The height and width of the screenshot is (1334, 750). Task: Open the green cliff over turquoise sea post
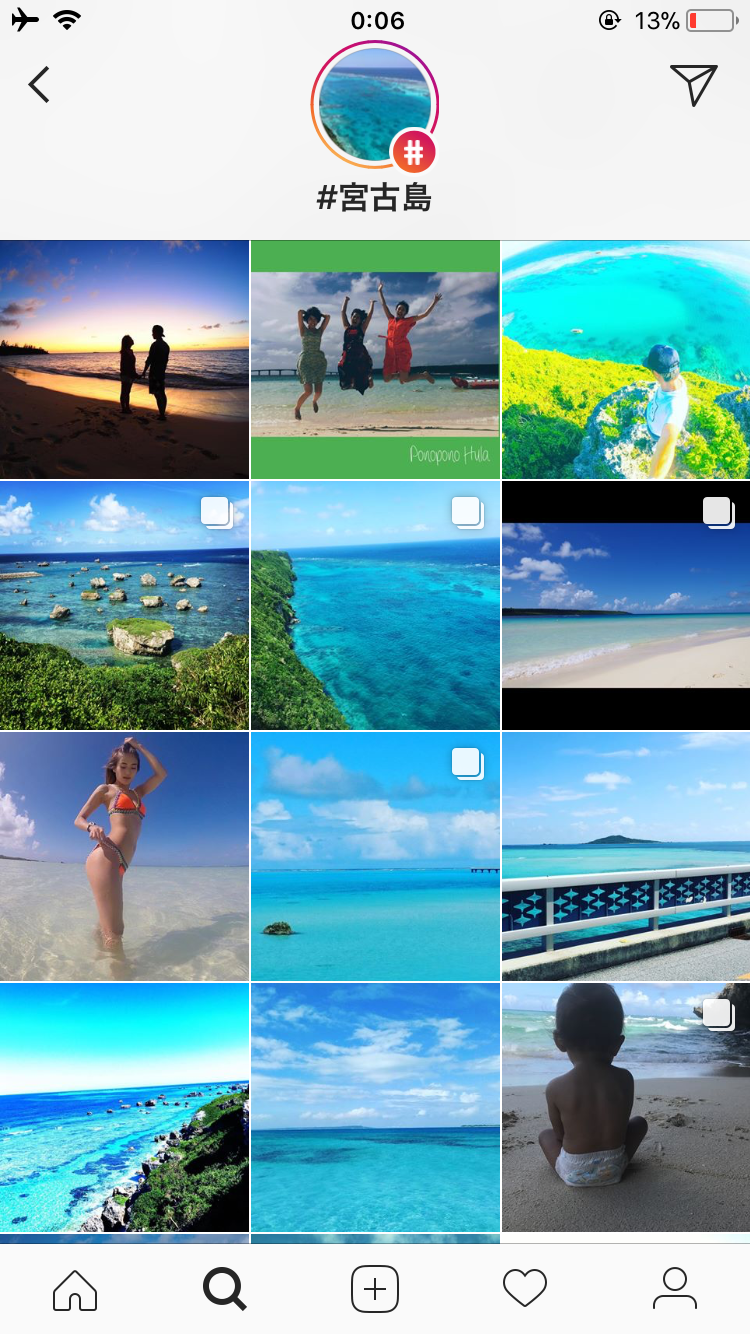[x=375, y=605]
